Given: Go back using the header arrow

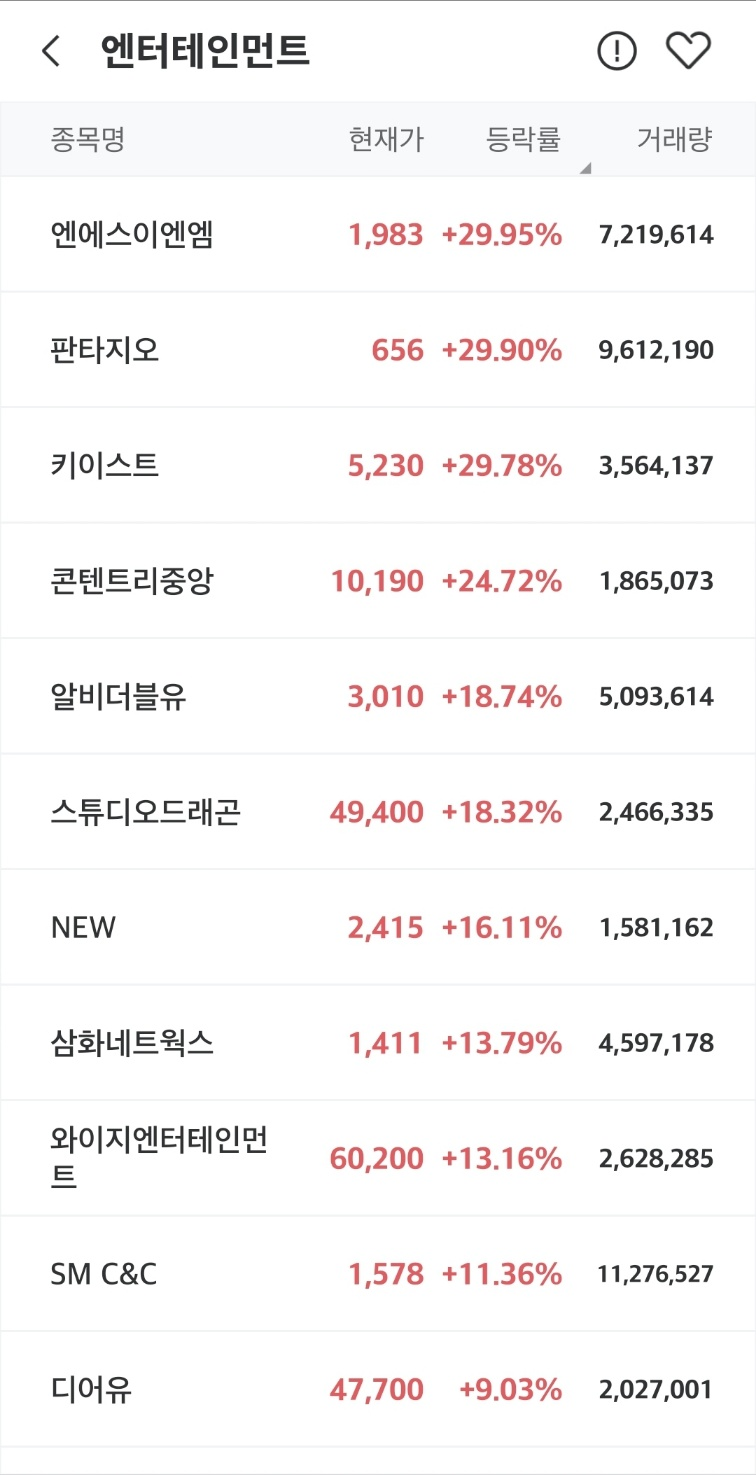Looking at the screenshot, I should [51, 51].
